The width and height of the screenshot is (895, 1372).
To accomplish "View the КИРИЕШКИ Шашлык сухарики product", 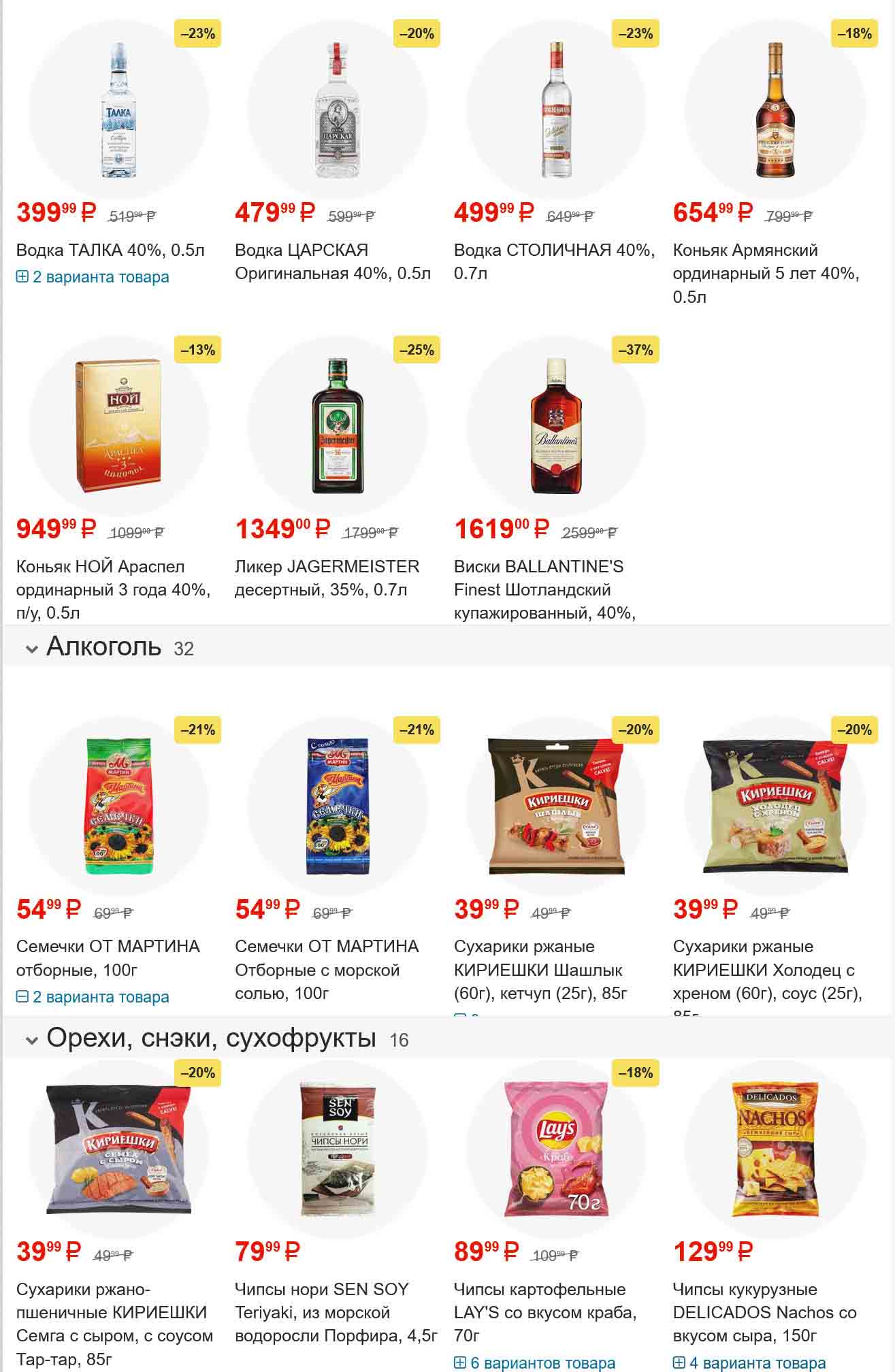I will 540,969.
